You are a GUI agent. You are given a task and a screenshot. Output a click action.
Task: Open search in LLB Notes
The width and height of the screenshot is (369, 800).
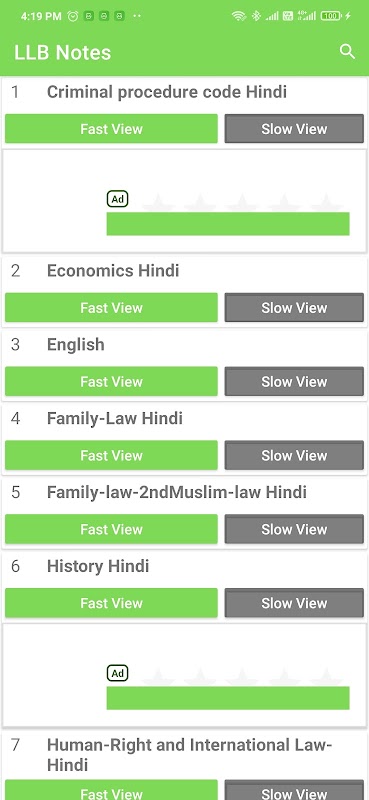(x=347, y=52)
